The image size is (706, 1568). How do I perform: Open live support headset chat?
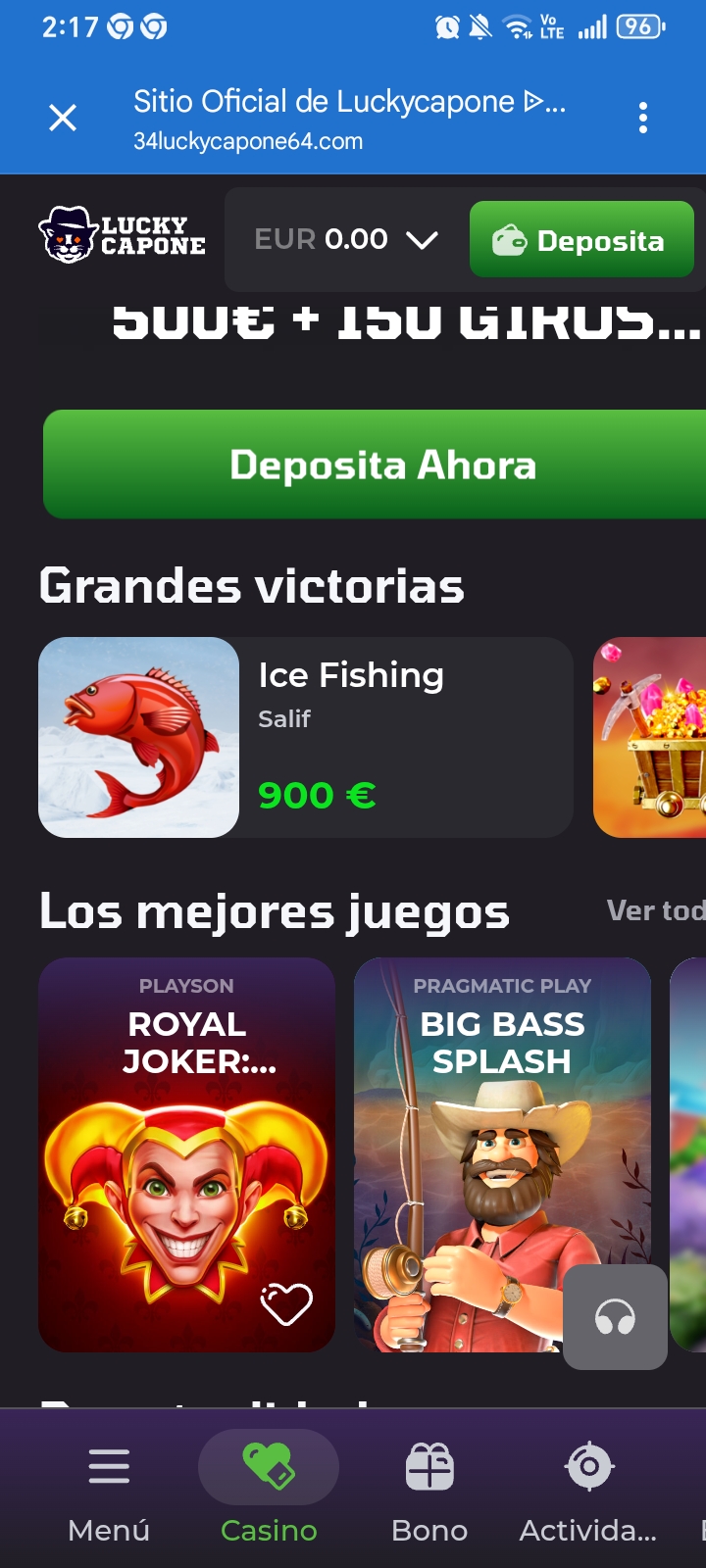615,1317
